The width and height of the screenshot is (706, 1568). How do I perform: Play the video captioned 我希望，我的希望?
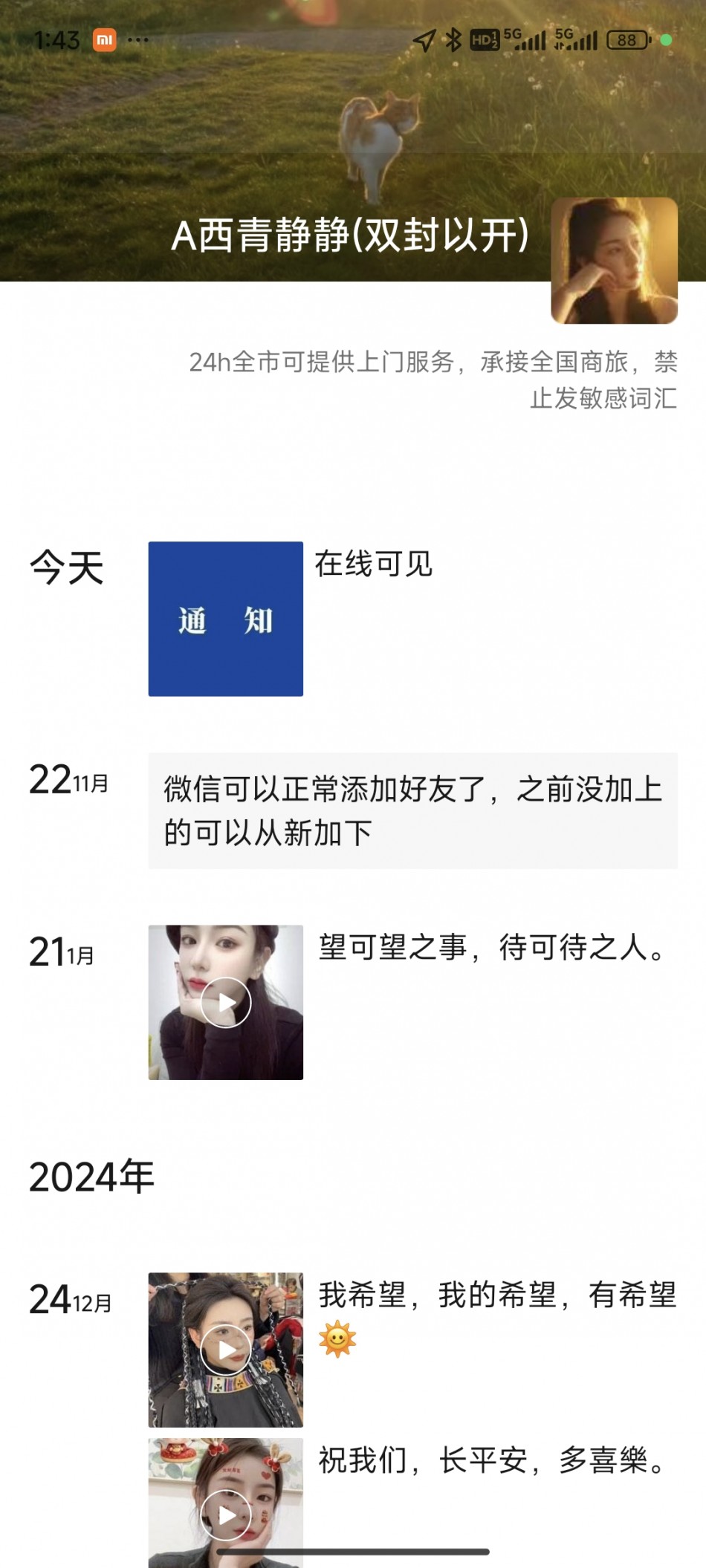click(226, 1350)
